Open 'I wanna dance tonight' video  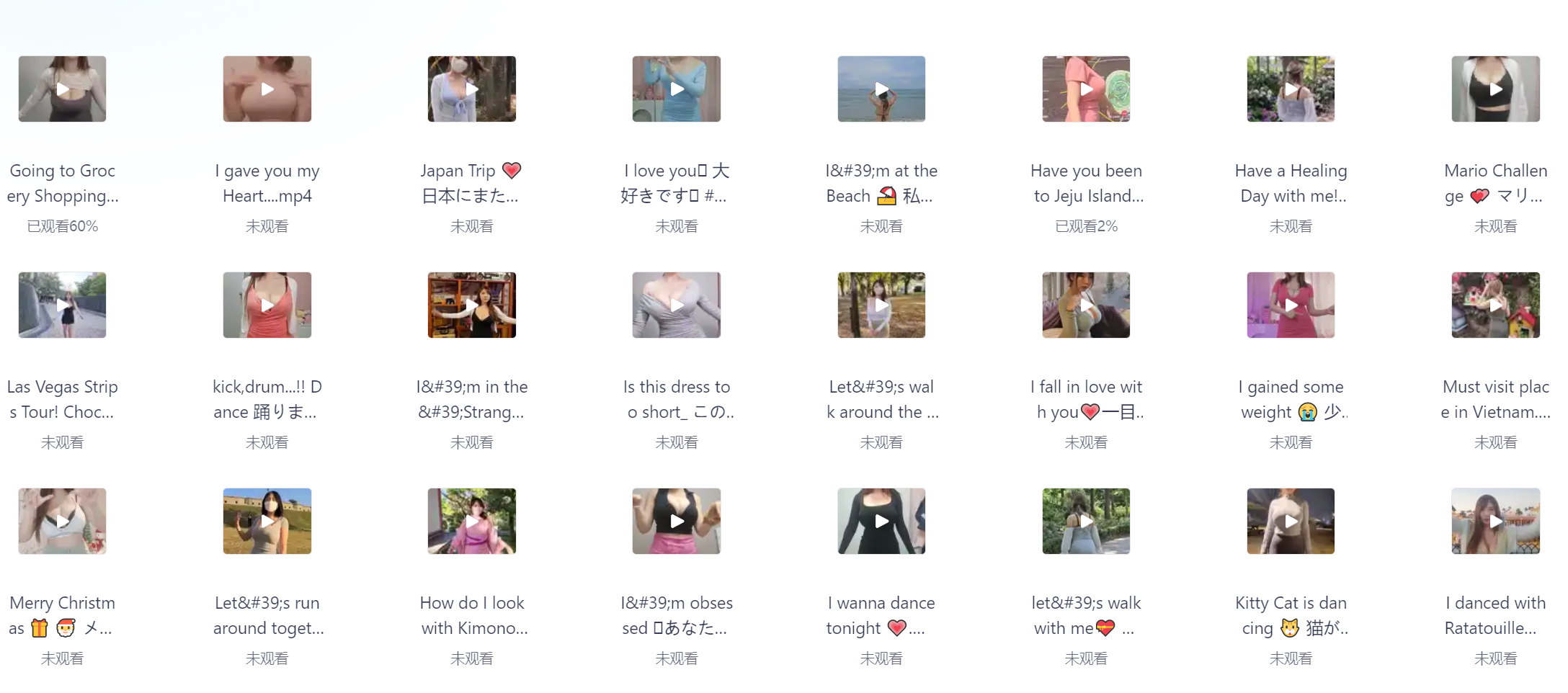click(881, 522)
